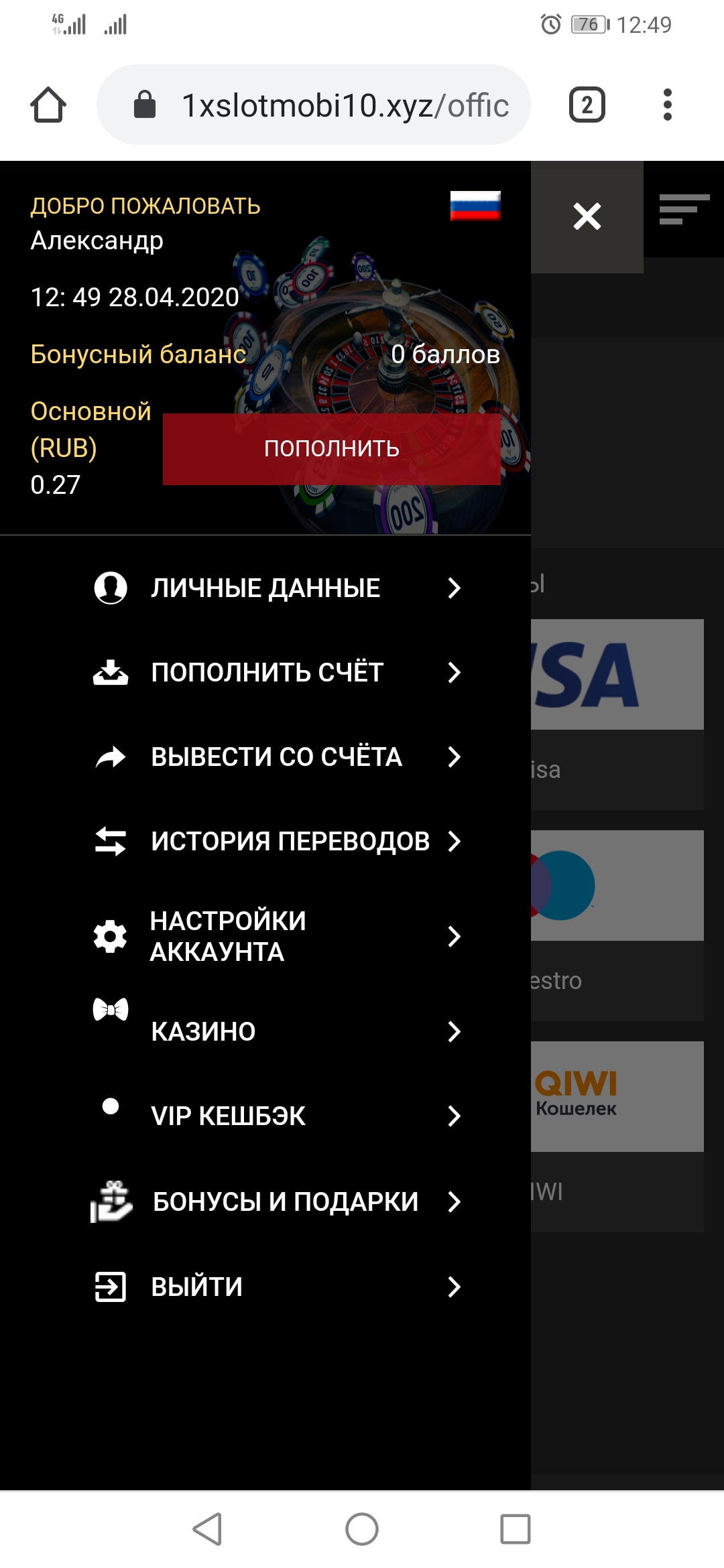The width and height of the screenshot is (724, 1568).
Task: Expand БОНУСЫ И ПОДАРКИ with its chevron
Action: (455, 1201)
